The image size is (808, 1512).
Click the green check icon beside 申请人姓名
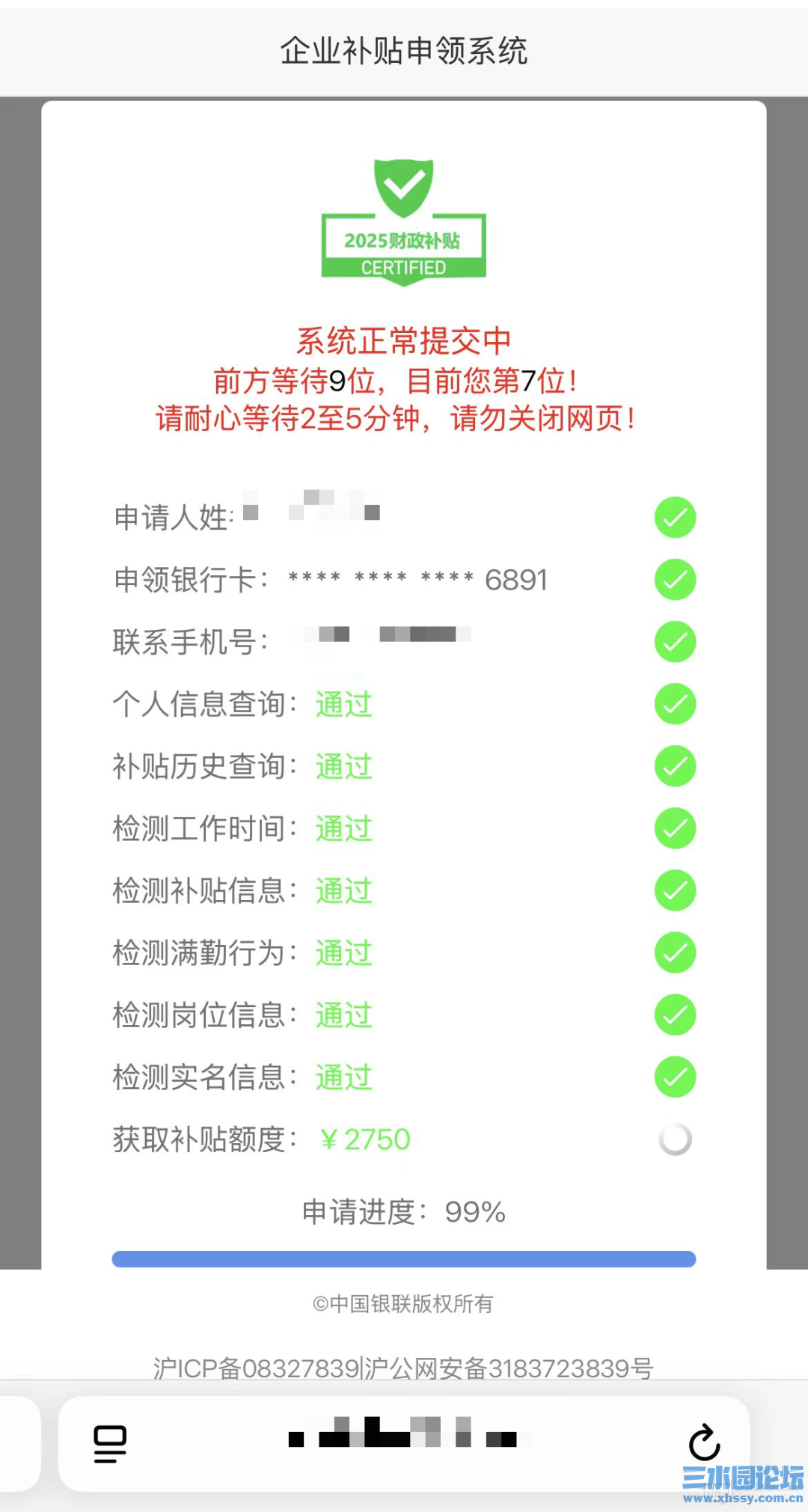(674, 516)
